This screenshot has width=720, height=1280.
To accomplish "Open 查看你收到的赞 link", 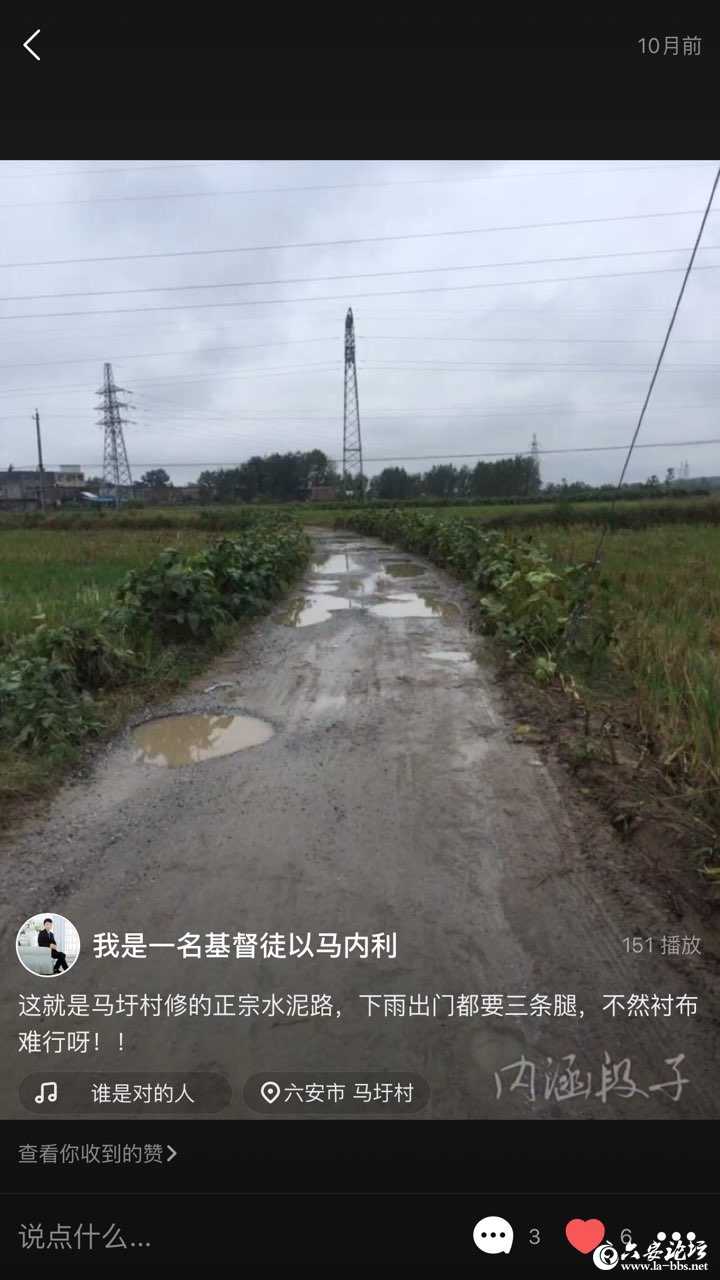I will (98, 1153).
